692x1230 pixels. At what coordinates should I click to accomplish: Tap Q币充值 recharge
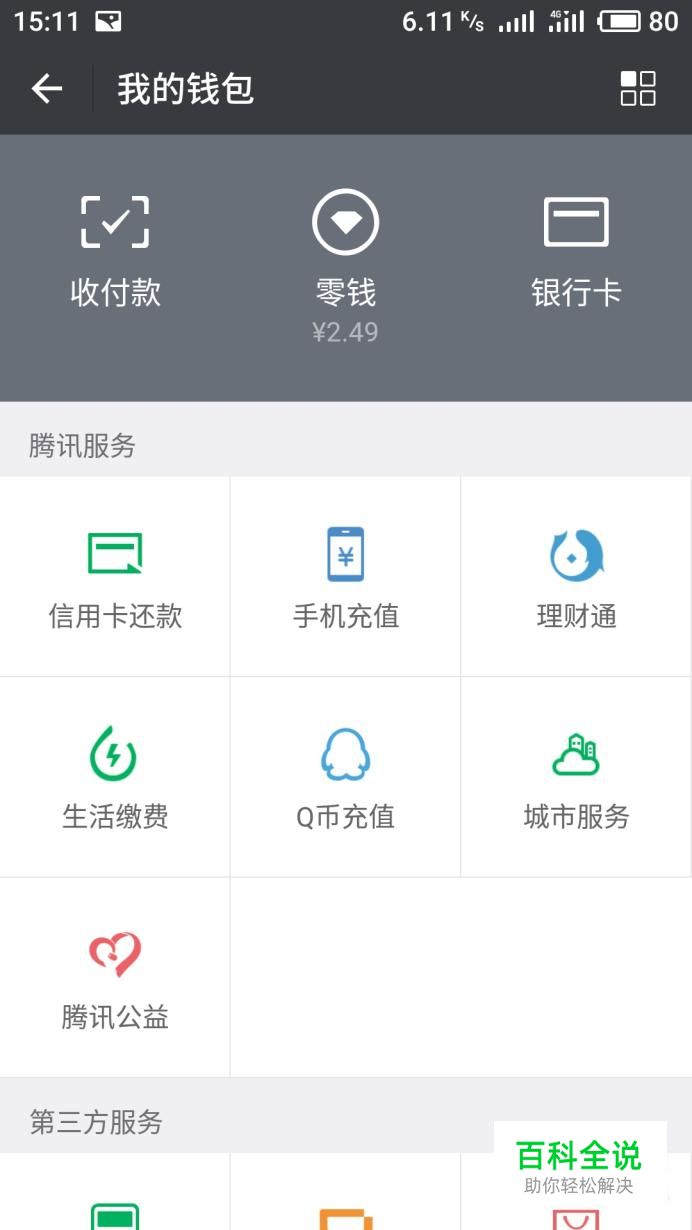point(345,777)
